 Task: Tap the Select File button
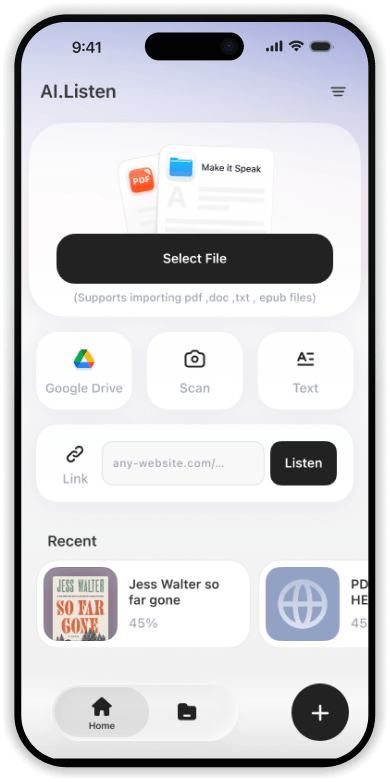pyautogui.click(x=195, y=258)
